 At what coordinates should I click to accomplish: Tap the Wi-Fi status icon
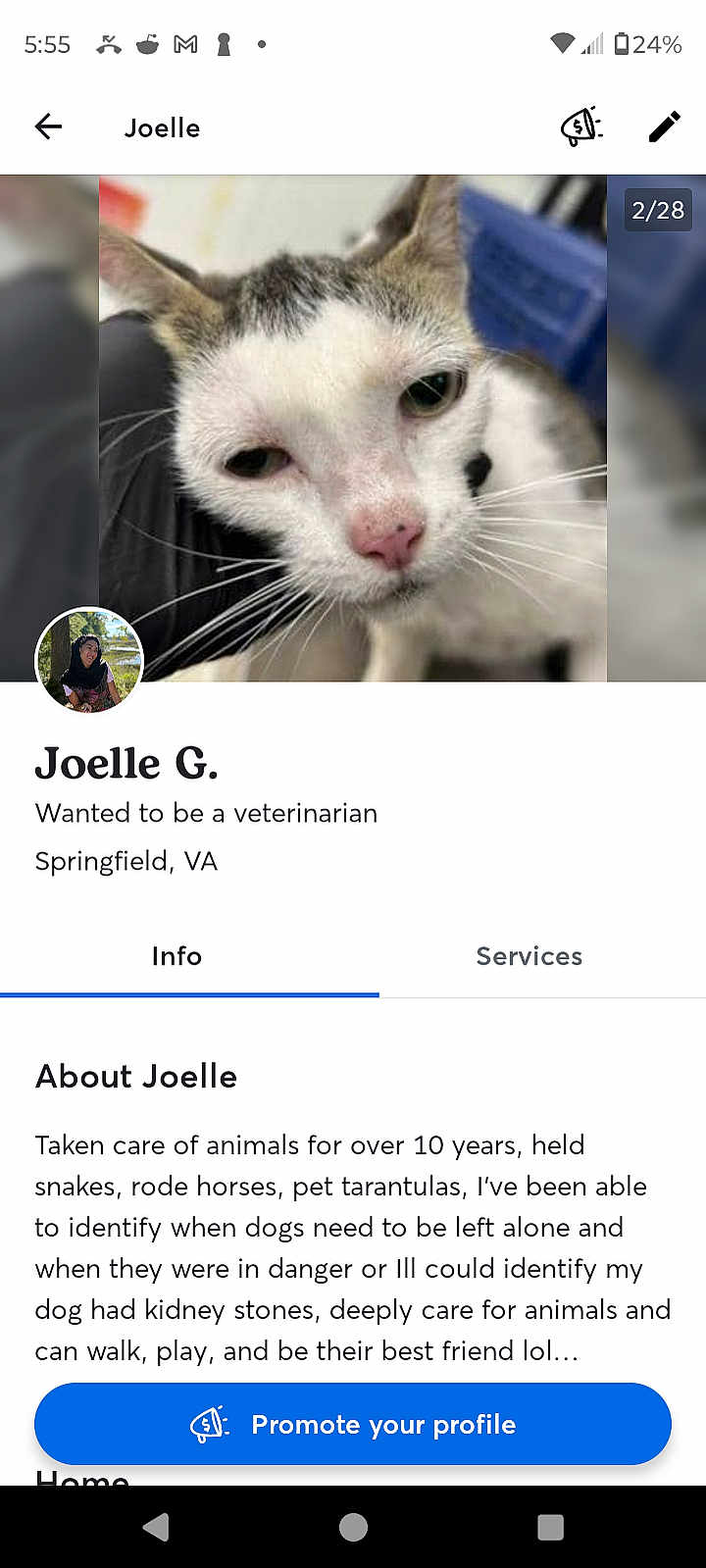pos(561,43)
